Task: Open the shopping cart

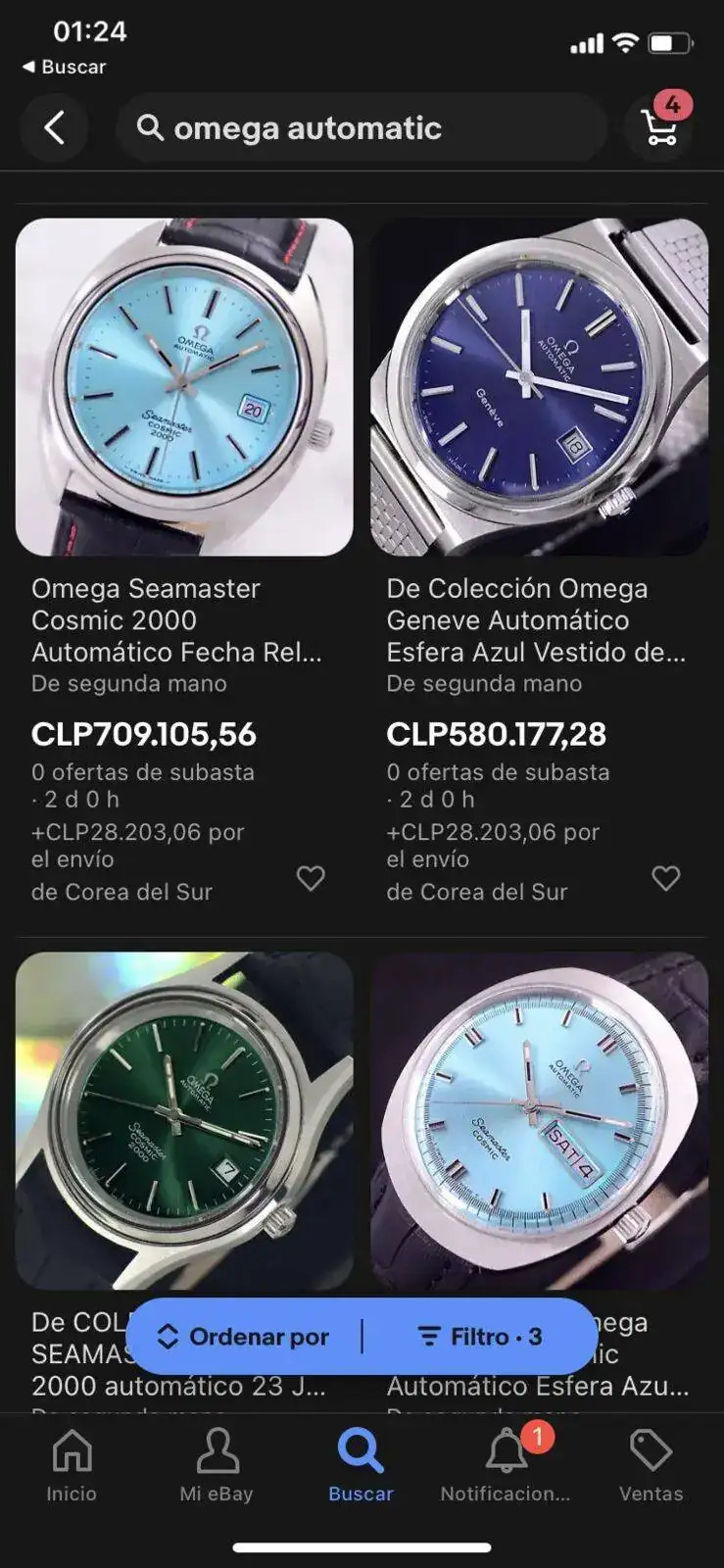Action: tap(660, 127)
